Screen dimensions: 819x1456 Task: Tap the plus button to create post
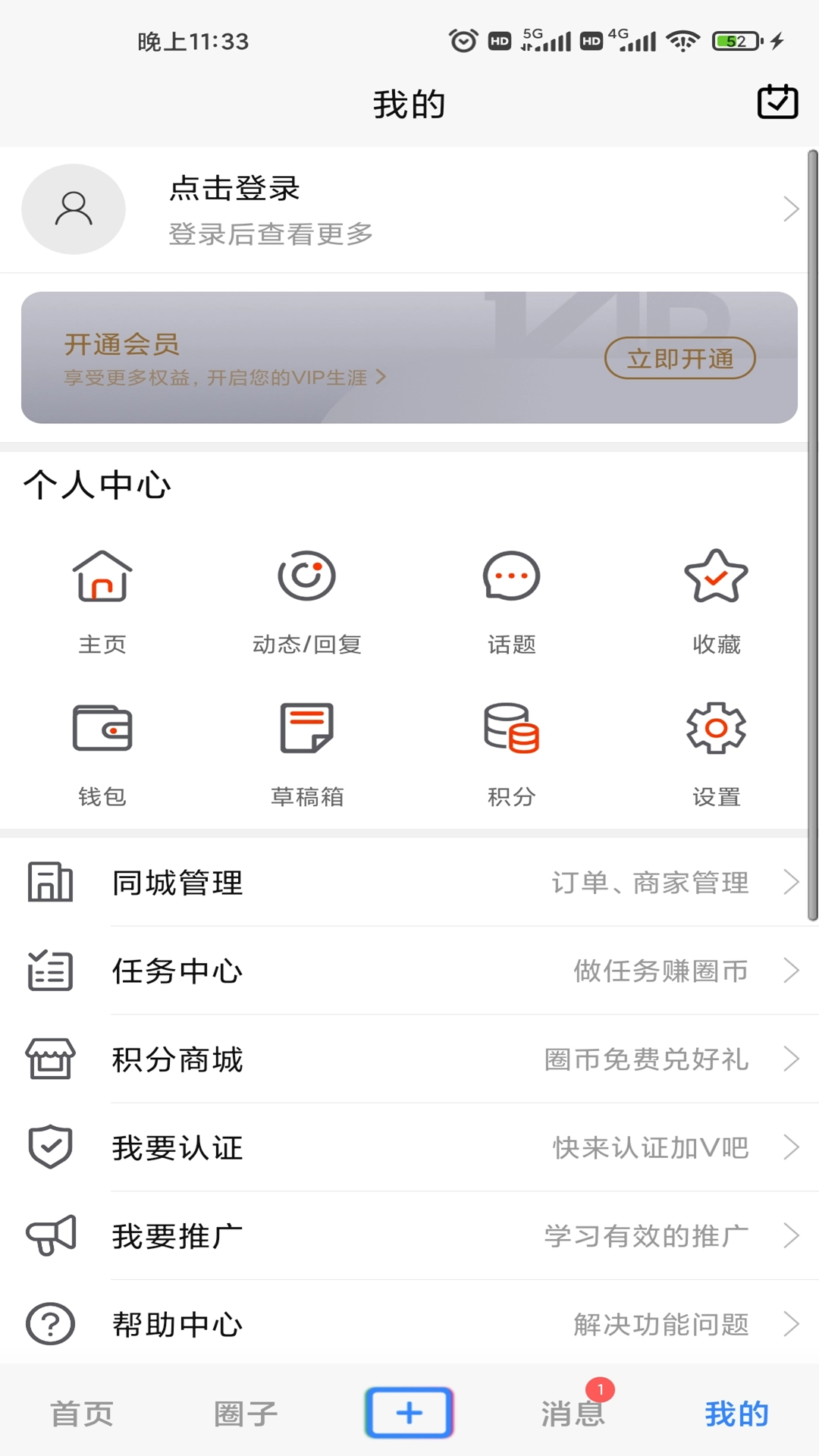pos(409,1412)
